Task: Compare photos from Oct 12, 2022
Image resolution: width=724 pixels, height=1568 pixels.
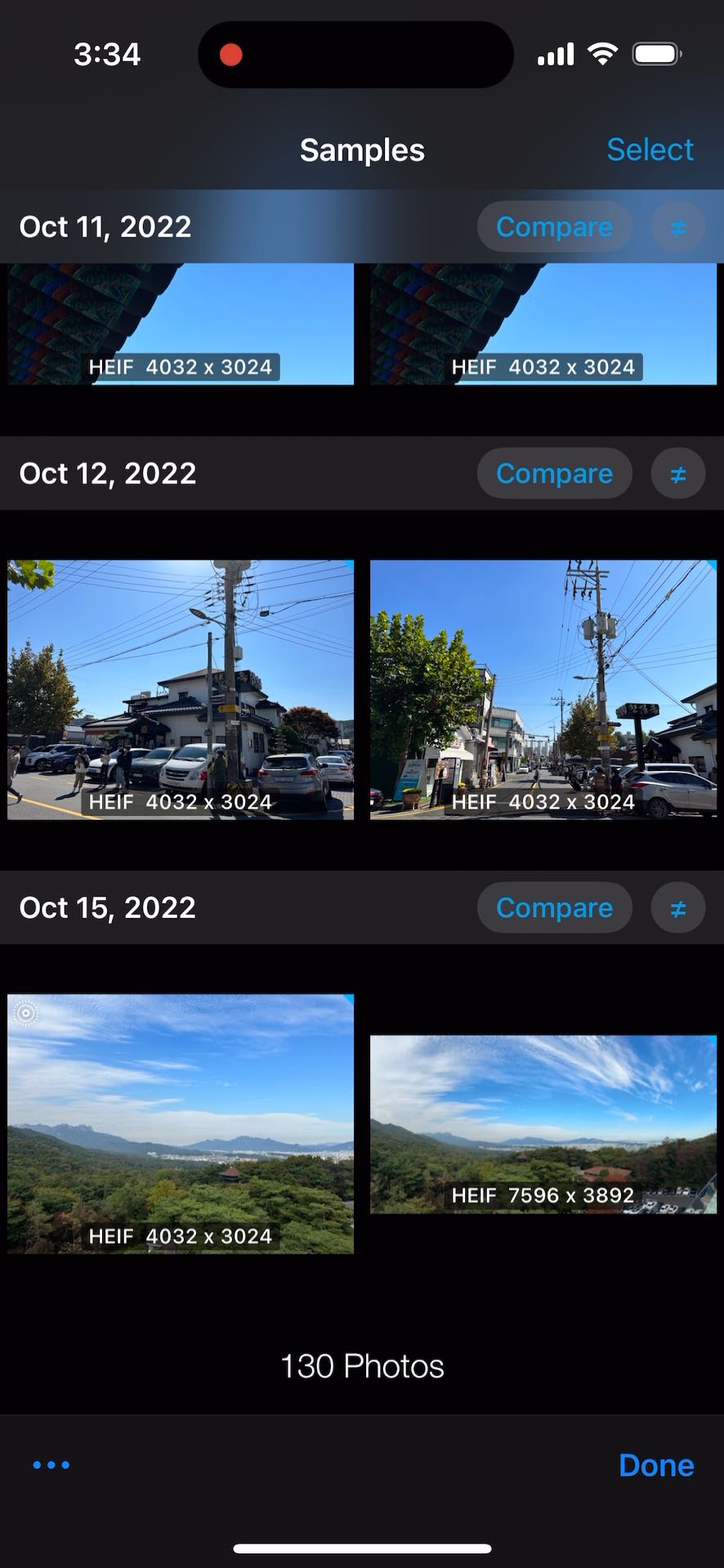Action: (554, 474)
